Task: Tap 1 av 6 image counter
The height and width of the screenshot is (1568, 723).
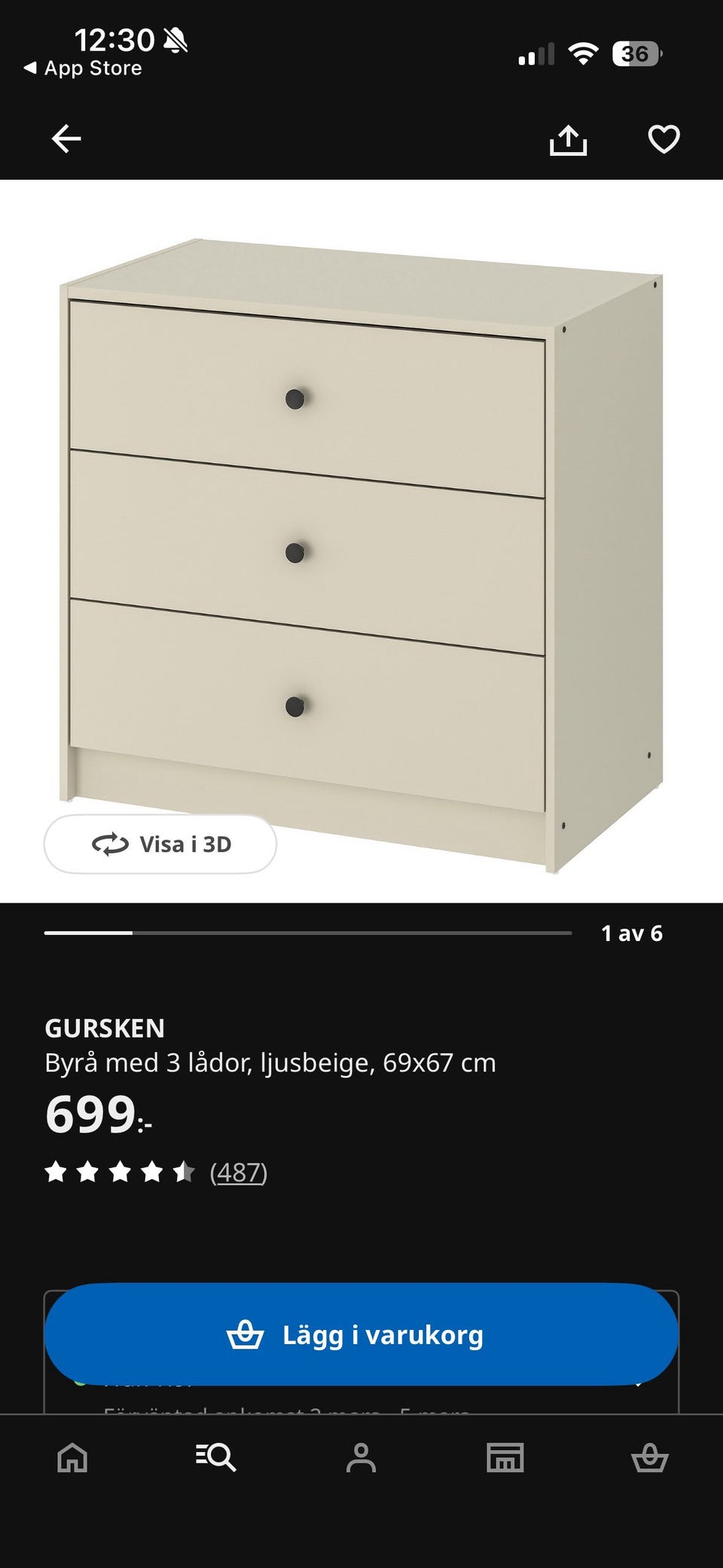Action: pos(632,933)
